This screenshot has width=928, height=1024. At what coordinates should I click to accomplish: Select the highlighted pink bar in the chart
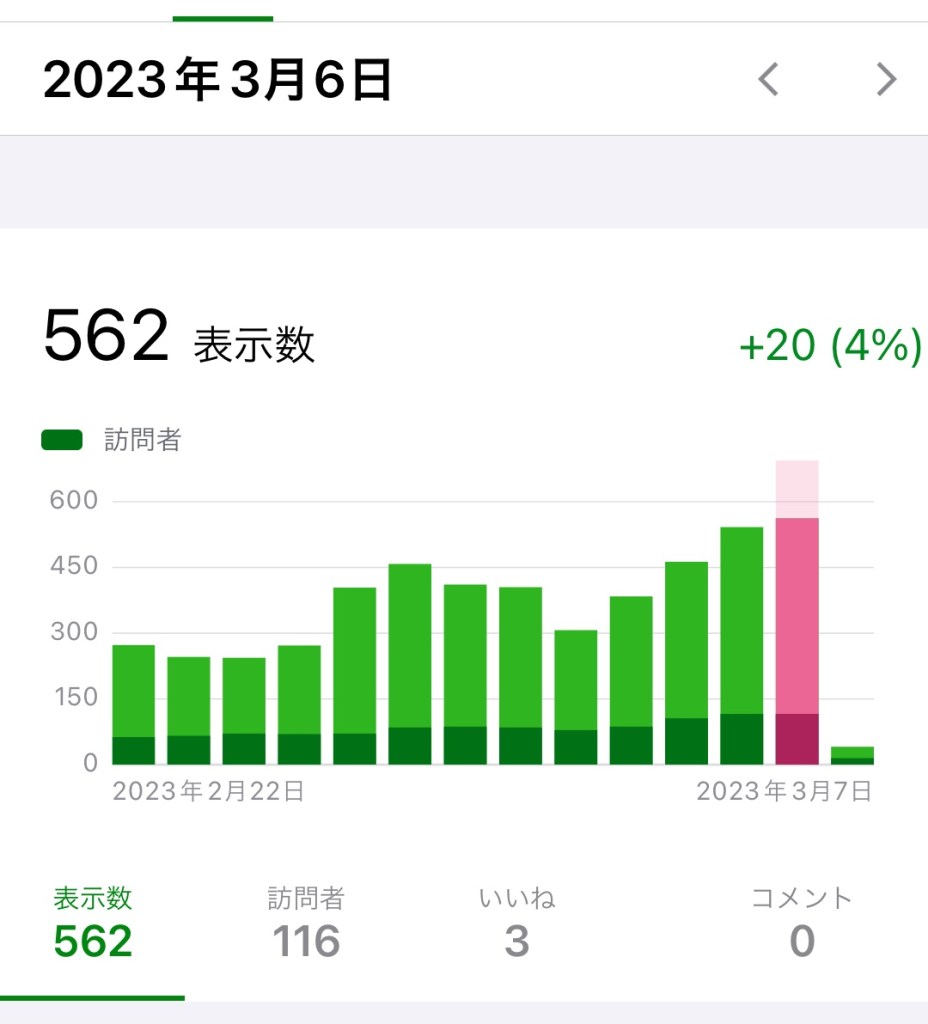pos(797,640)
